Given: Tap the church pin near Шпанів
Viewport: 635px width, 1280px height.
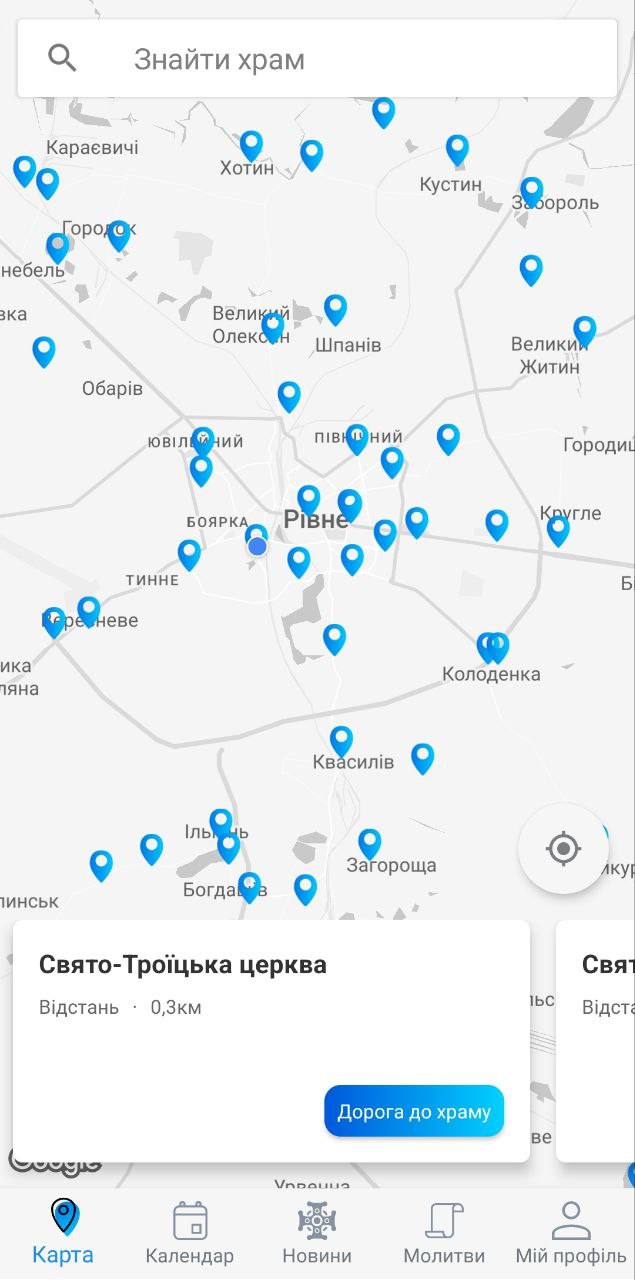Looking at the screenshot, I should coord(336,309).
